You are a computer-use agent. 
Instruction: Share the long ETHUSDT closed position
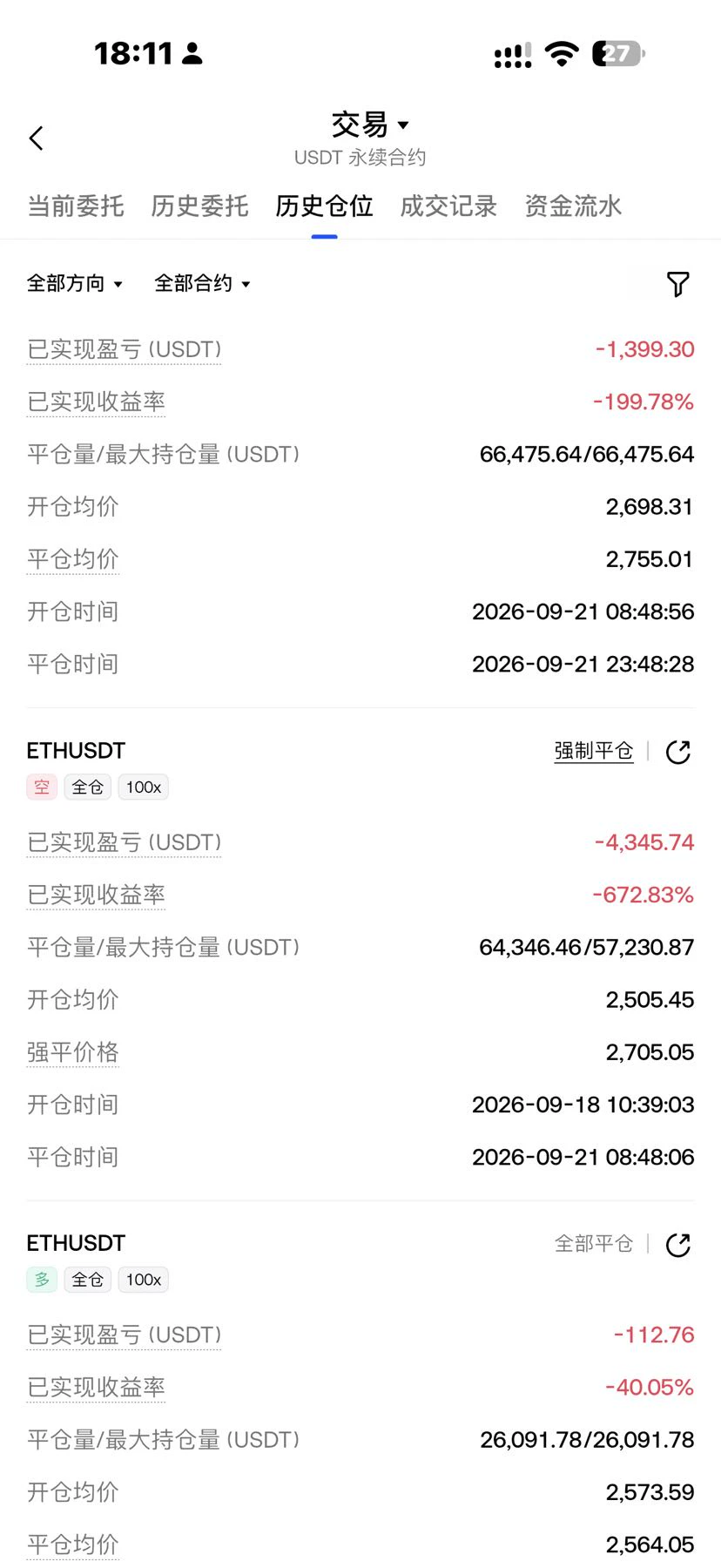[x=677, y=1245]
